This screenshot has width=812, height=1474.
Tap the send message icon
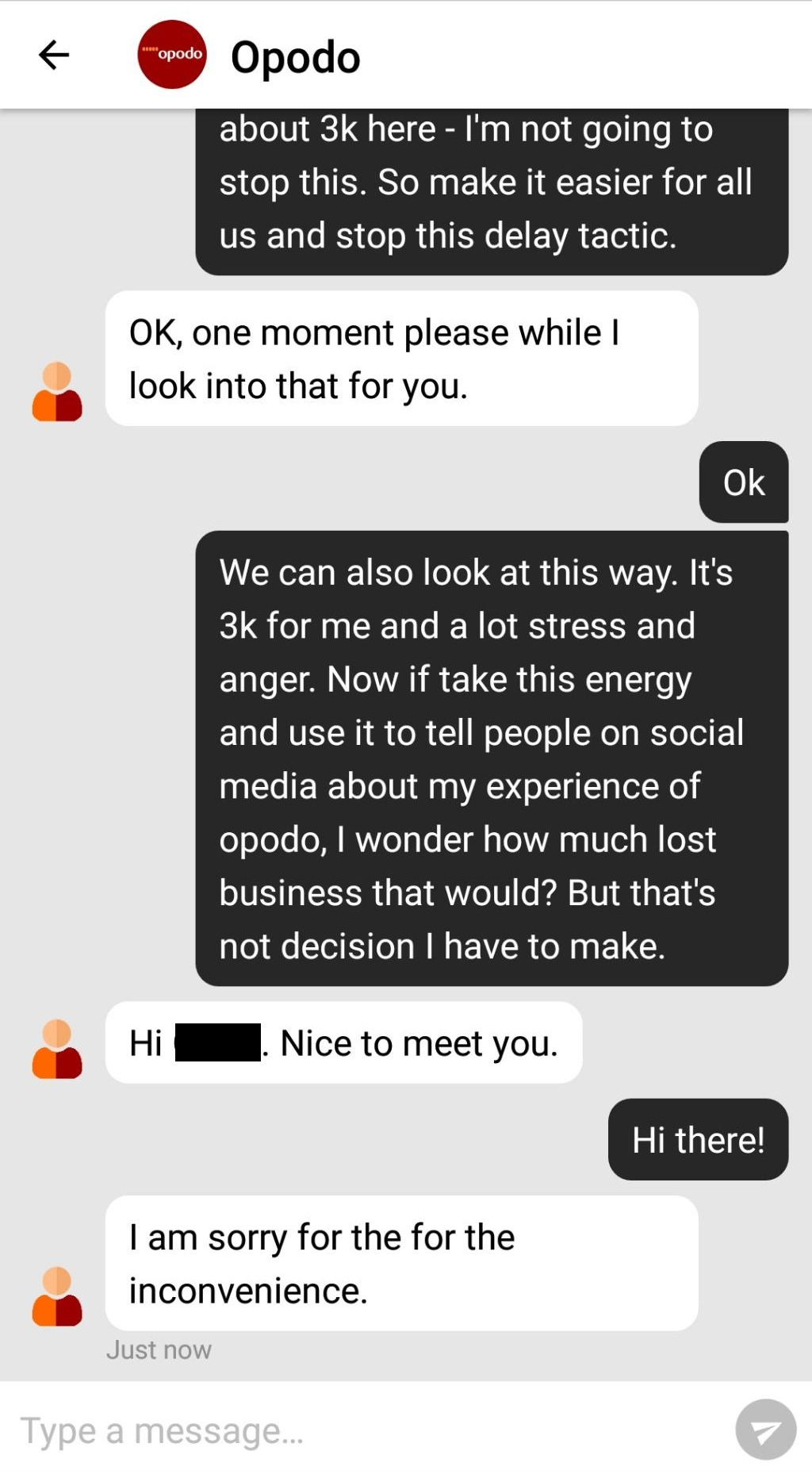tap(765, 1430)
